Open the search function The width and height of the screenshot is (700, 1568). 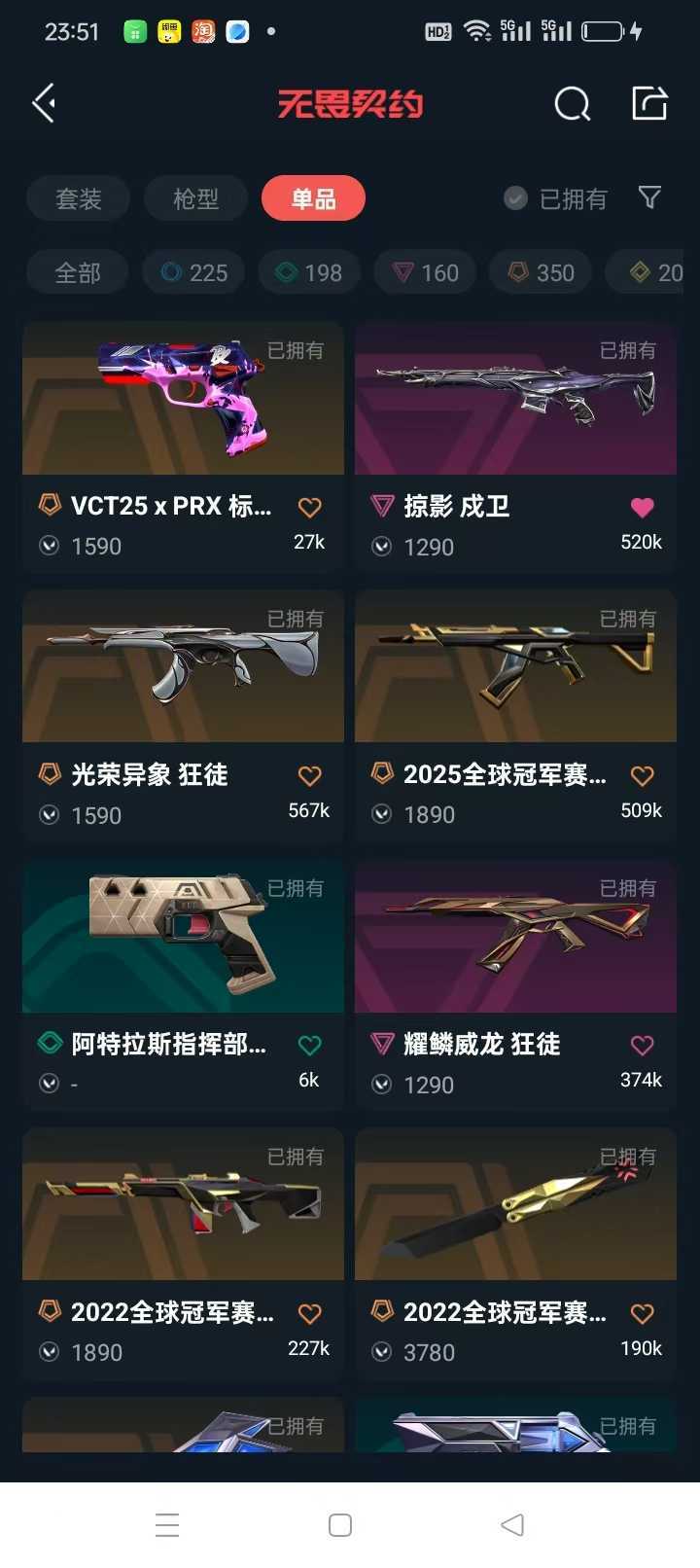[x=572, y=104]
